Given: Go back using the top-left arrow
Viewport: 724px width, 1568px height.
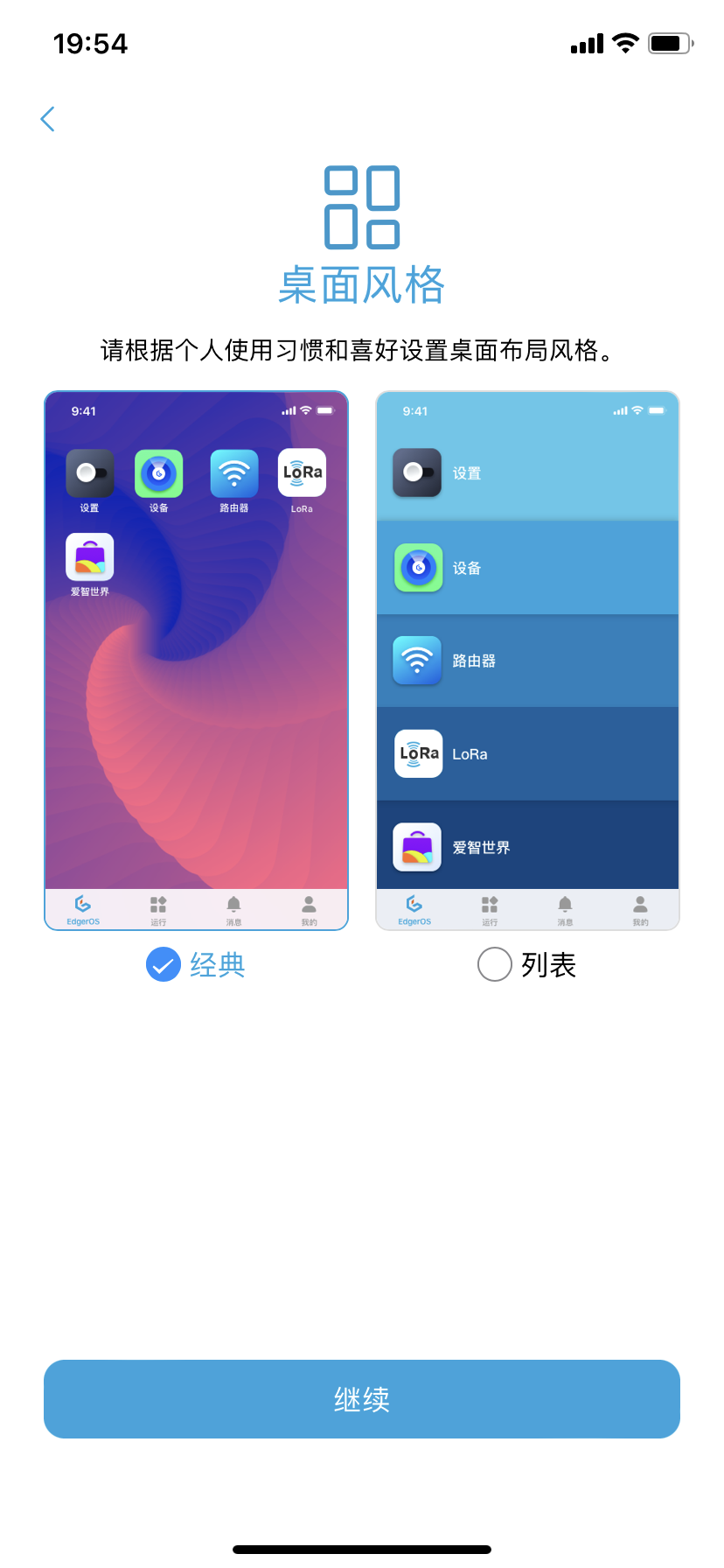Looking at the screenshot, I should pyautogui.click(x=48, y=119).
